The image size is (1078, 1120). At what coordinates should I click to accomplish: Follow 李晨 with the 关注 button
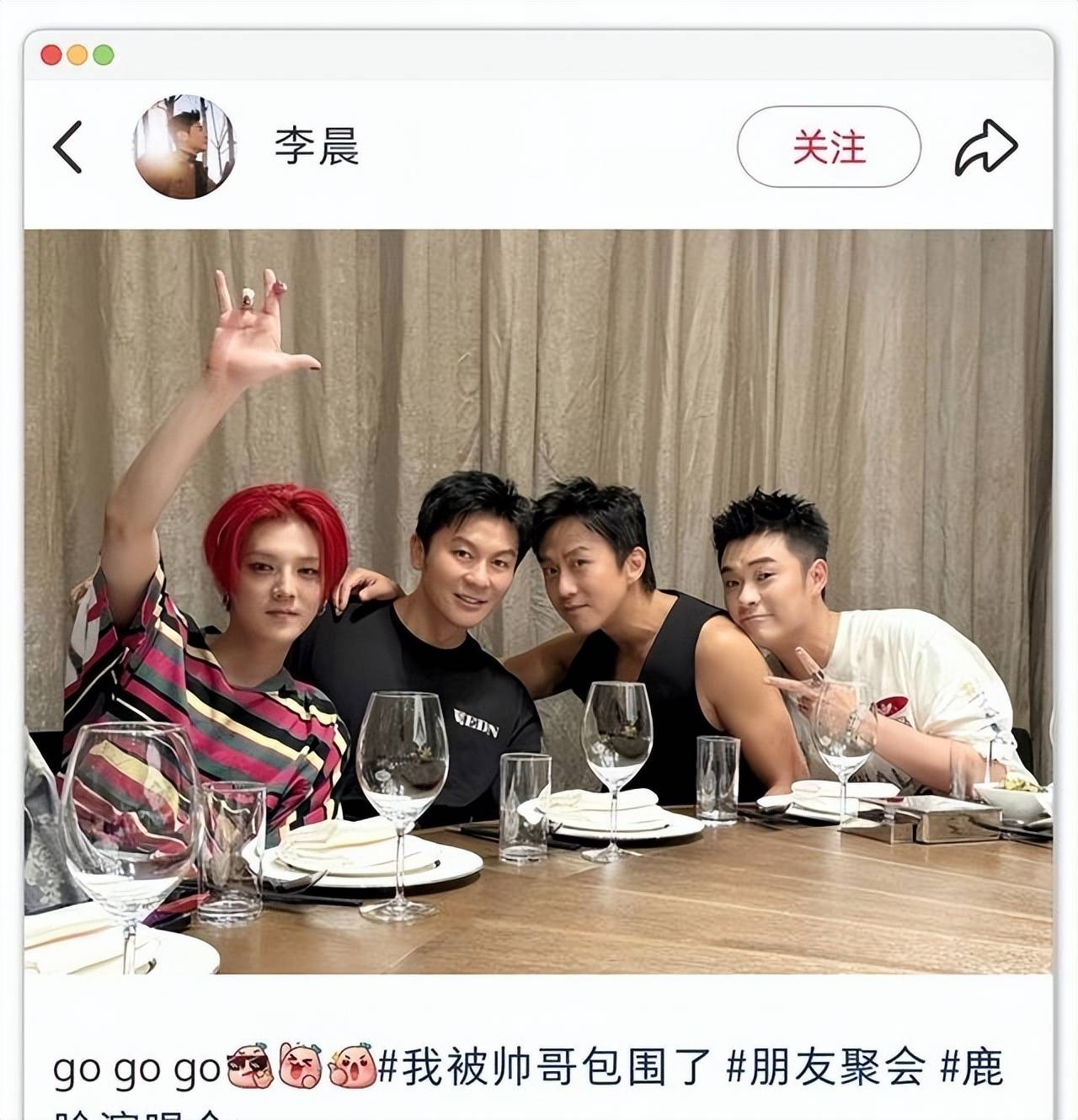829,147
